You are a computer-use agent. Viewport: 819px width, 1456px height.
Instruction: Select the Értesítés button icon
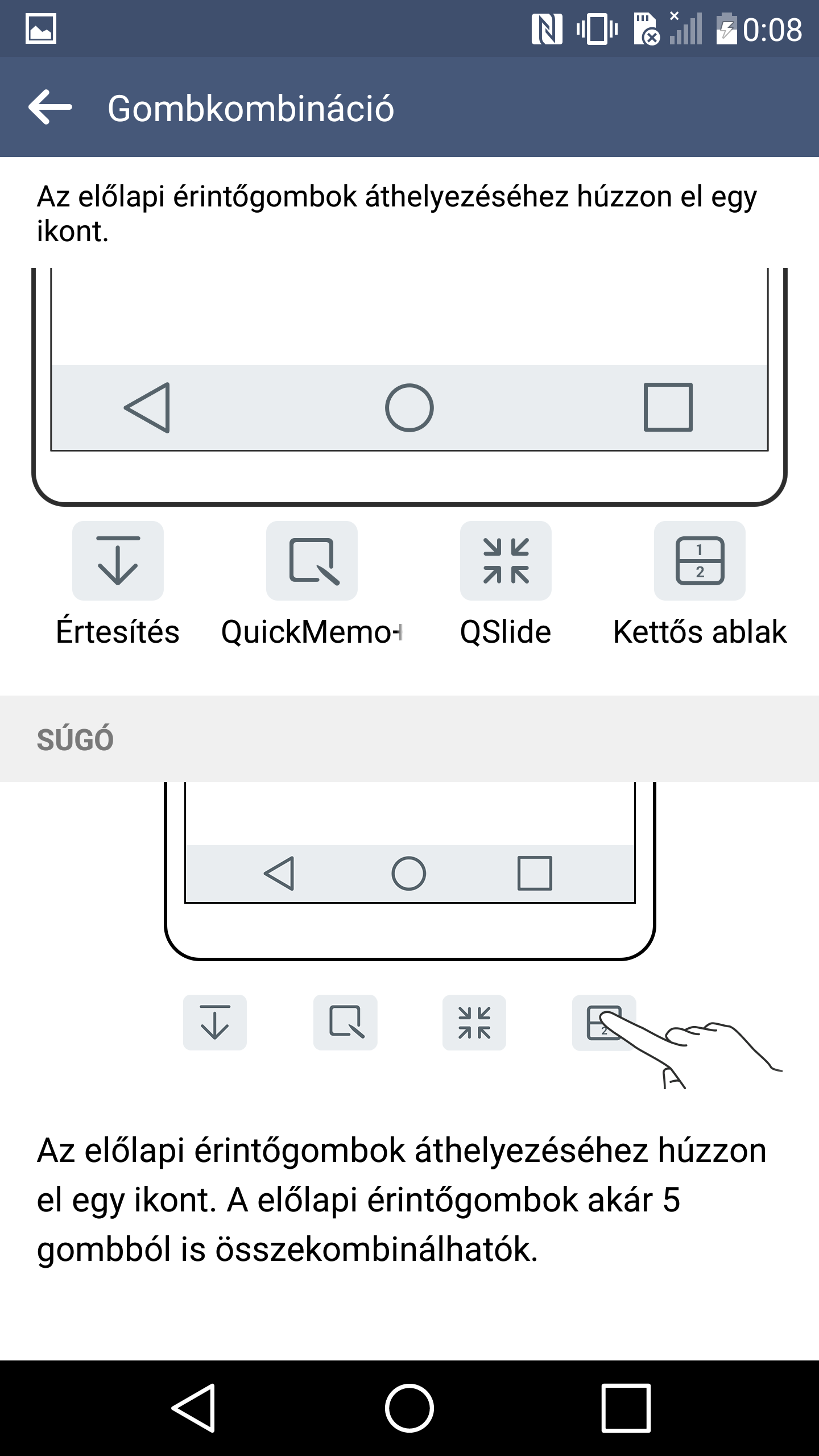(x=118, y=561)
